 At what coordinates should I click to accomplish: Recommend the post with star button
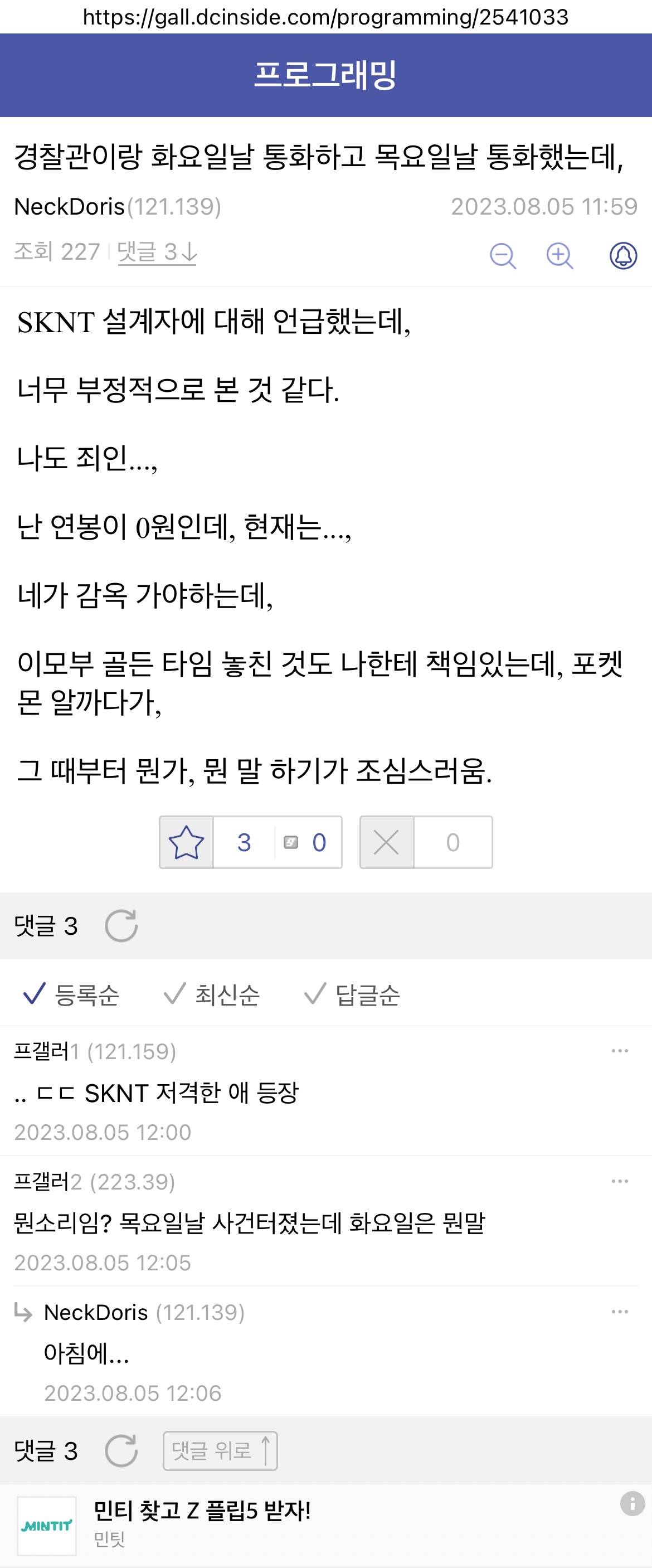[x=186, y=842]
